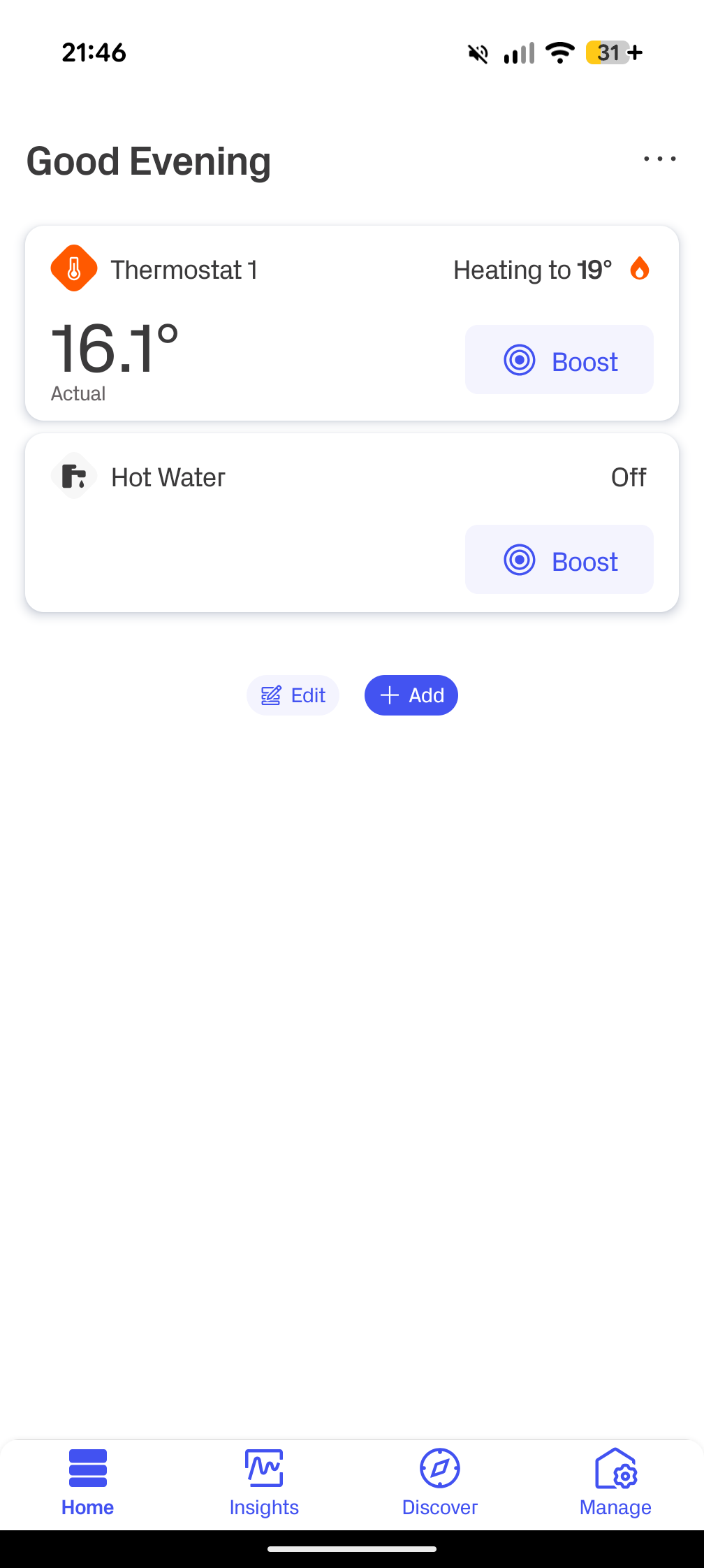This screenshot has width=704, height=1568.
Task: Open the three-dot overflow menu
Action: coord(659,159)
